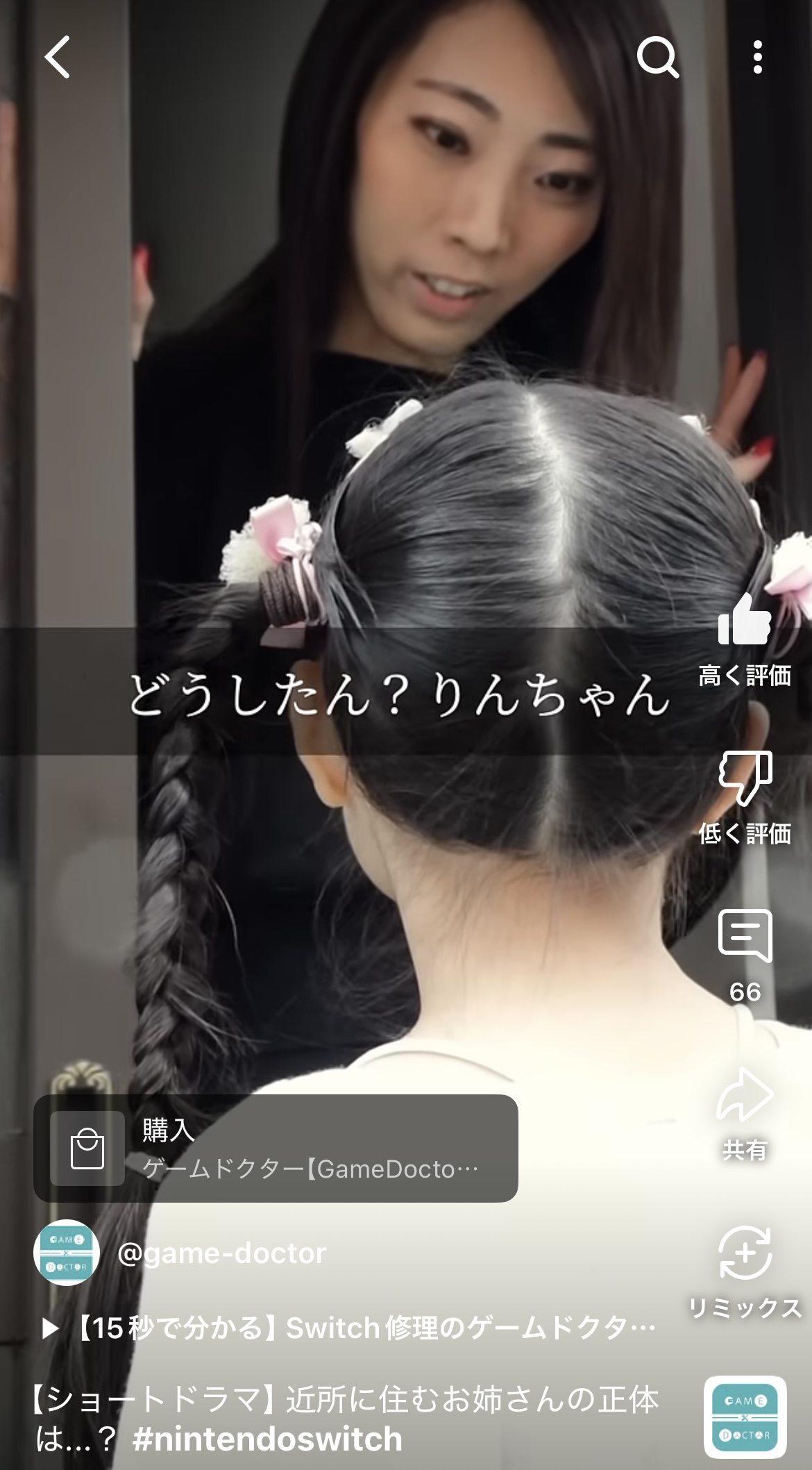Go back using the top-left arrow

tap(58, 57)
